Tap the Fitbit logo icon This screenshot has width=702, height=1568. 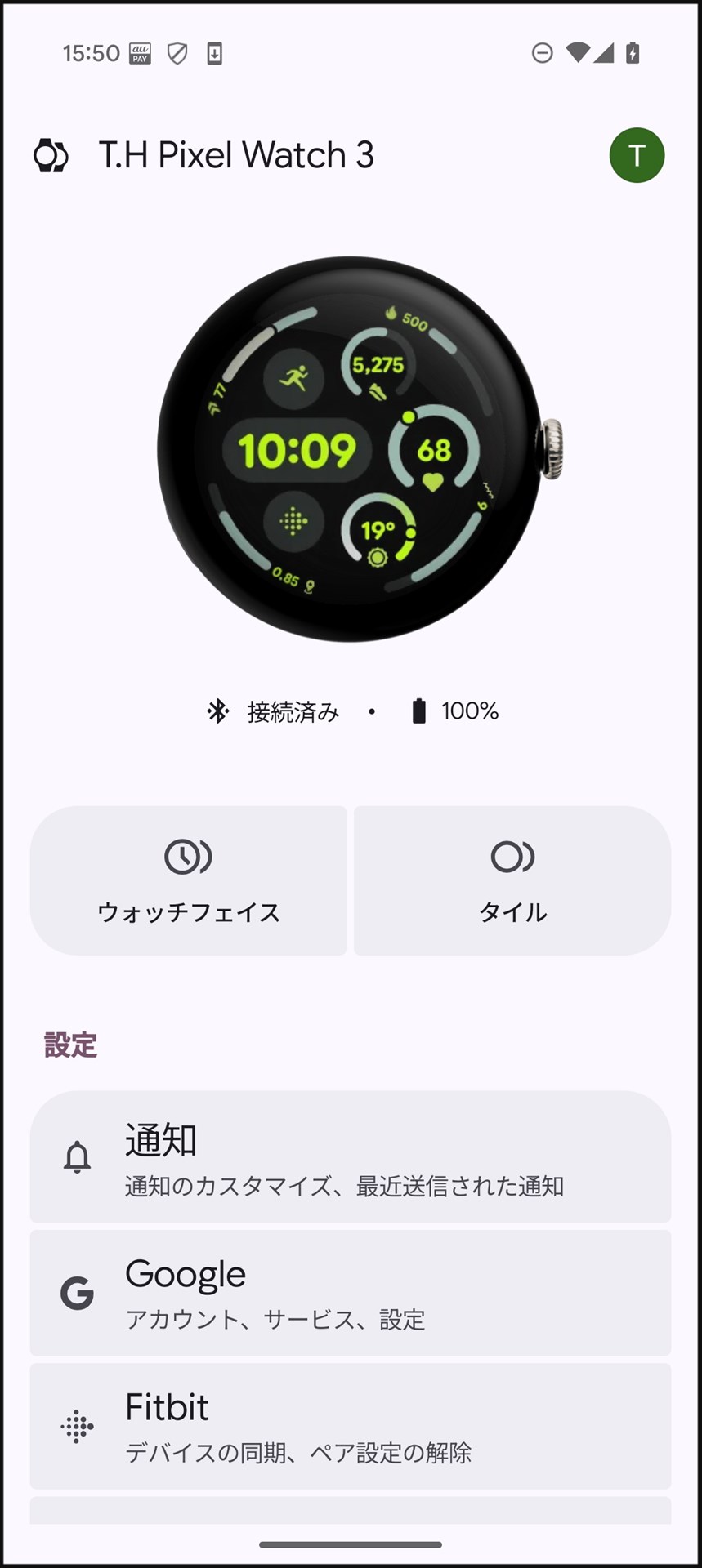pos(76,1426)
